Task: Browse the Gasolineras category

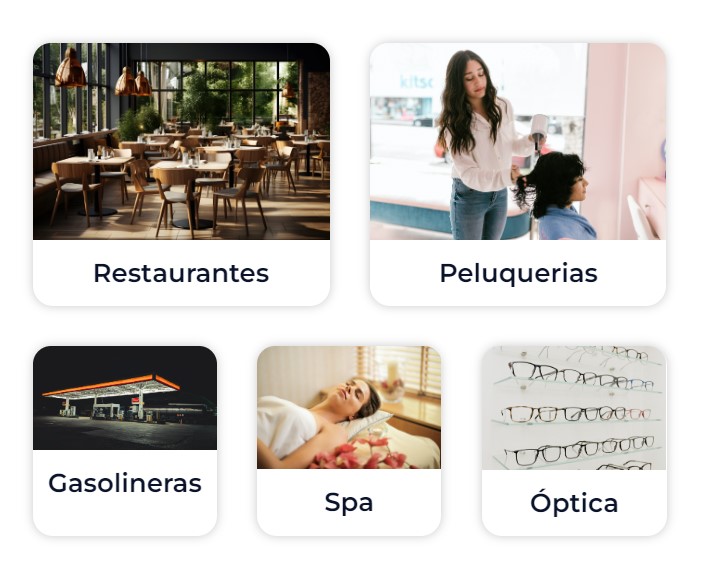Action: pos(125,440)
